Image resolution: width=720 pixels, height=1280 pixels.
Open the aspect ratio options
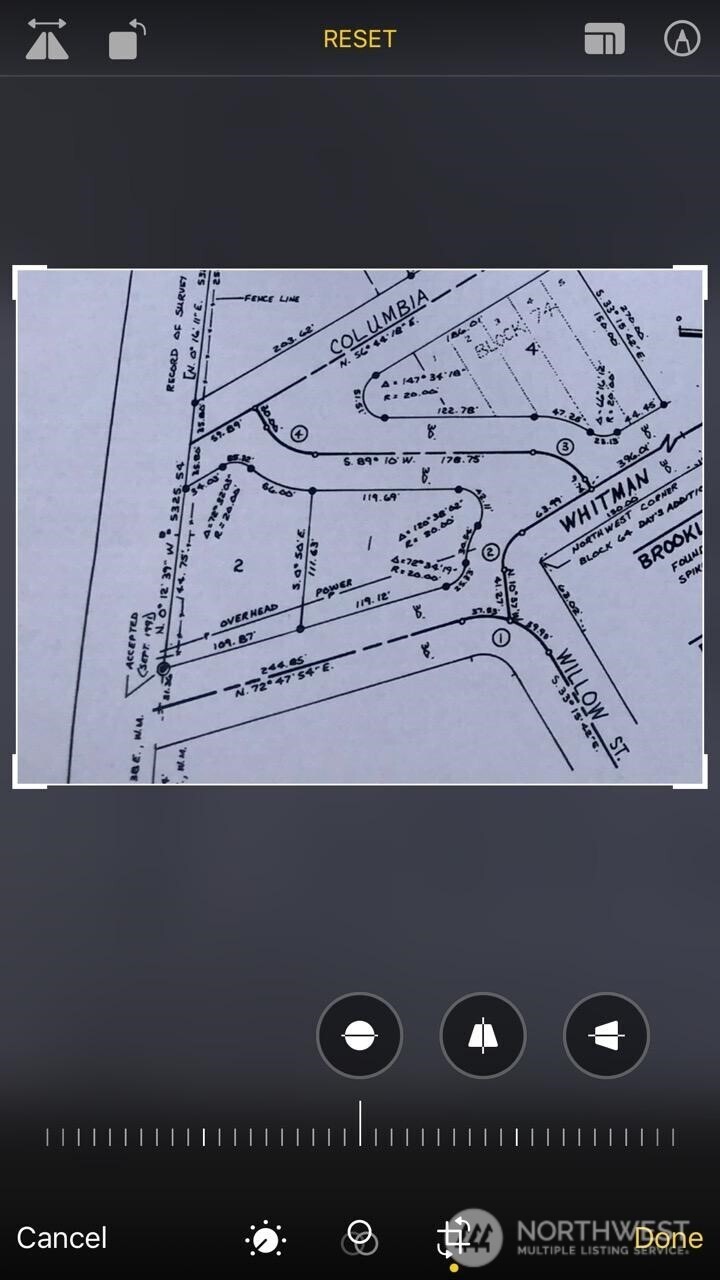tap(604, 39)
